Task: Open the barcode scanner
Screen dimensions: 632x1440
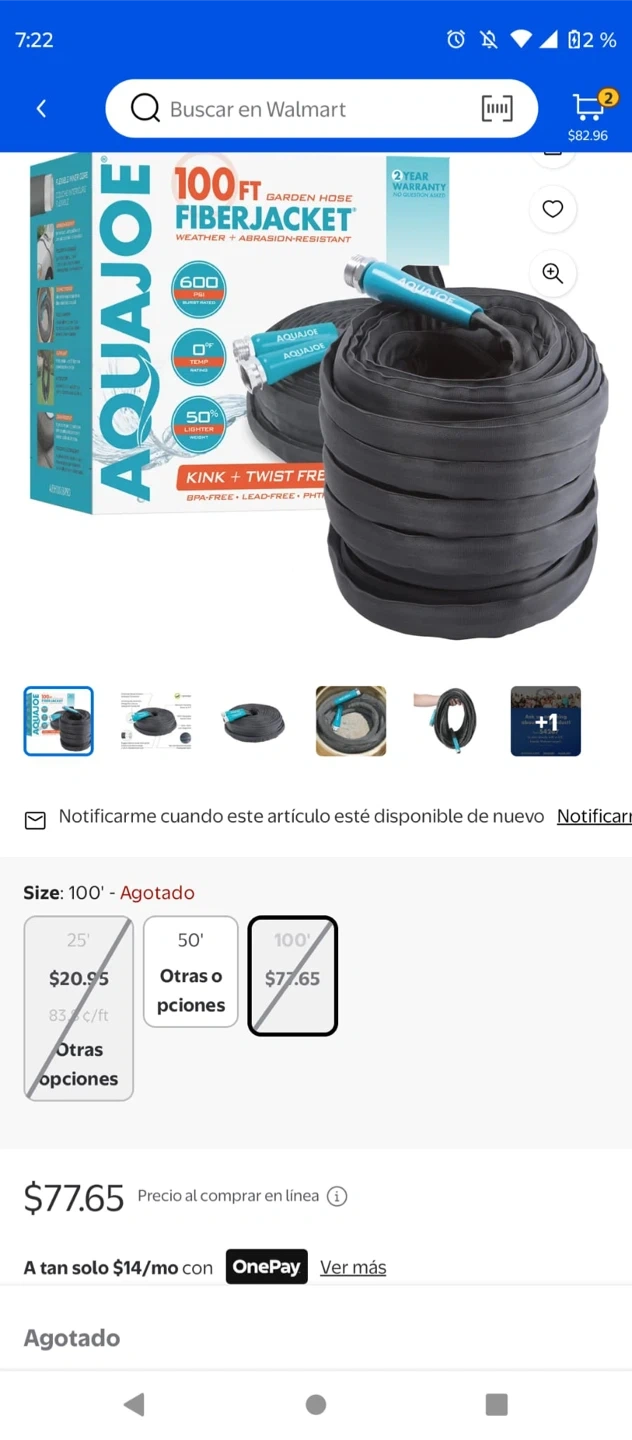Action: [497, 108]
